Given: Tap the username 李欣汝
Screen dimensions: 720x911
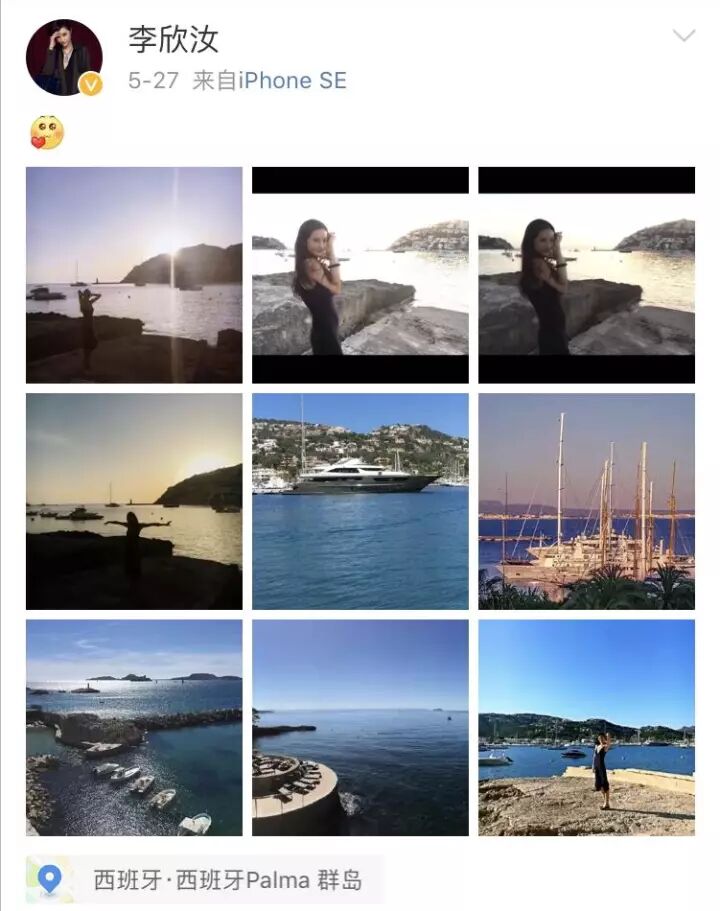Looking at the screenshot, I should coord(173,39).
